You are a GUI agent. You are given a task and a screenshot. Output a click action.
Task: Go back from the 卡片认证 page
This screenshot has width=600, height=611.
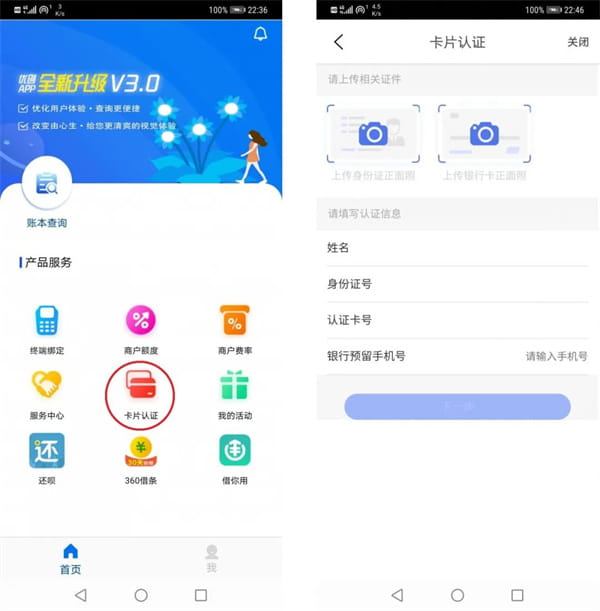tap(339, 42)
